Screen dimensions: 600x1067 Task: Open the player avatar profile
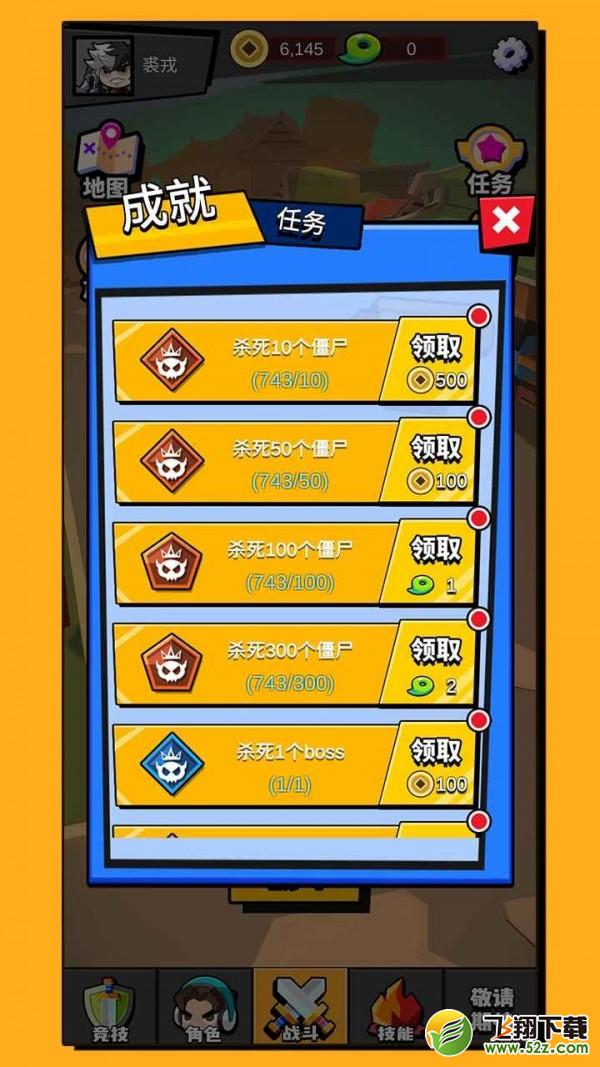(x=103, y=66)
